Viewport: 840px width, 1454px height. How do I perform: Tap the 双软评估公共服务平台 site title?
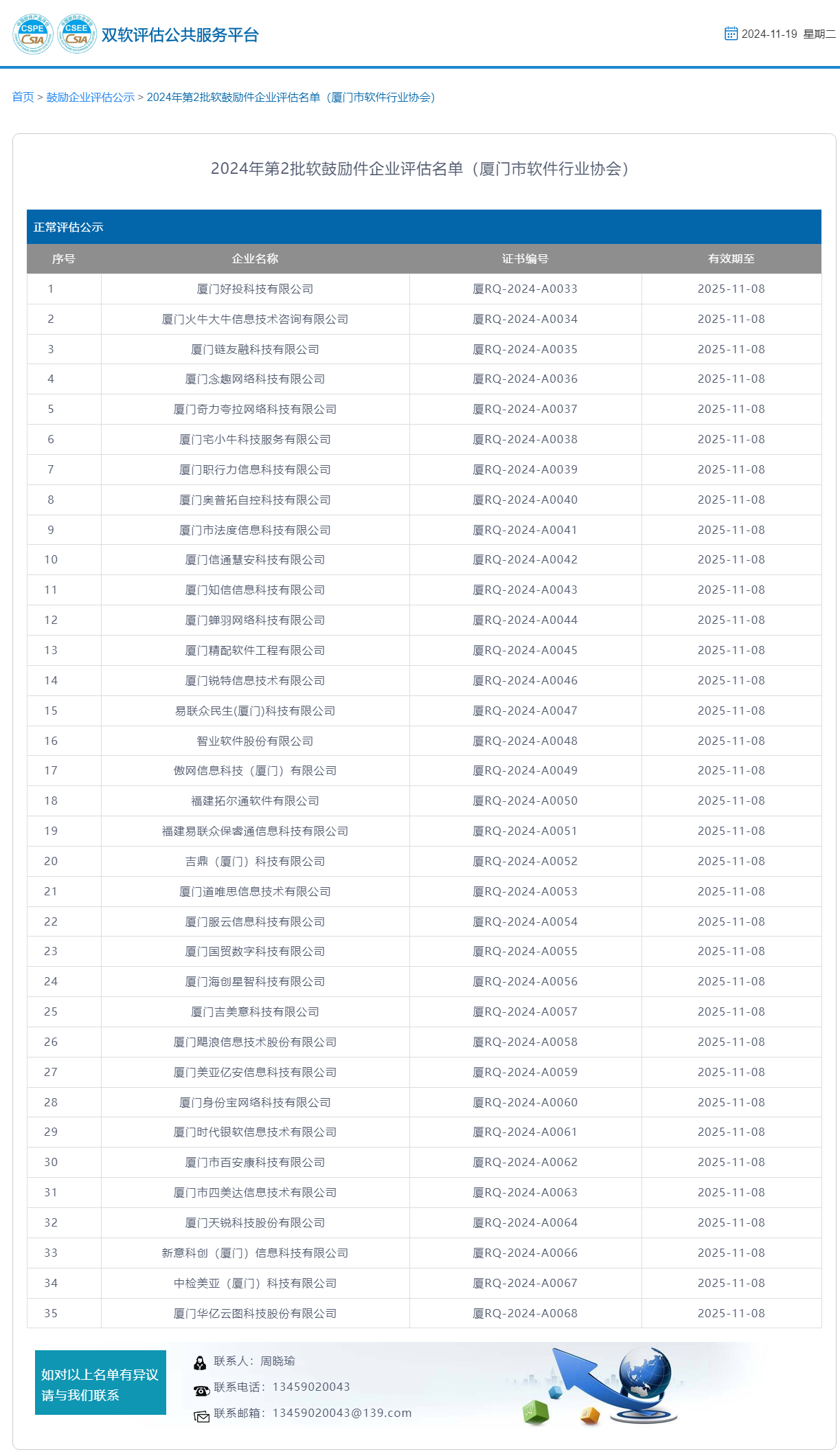pyautogui.click(x=180, y=35)
